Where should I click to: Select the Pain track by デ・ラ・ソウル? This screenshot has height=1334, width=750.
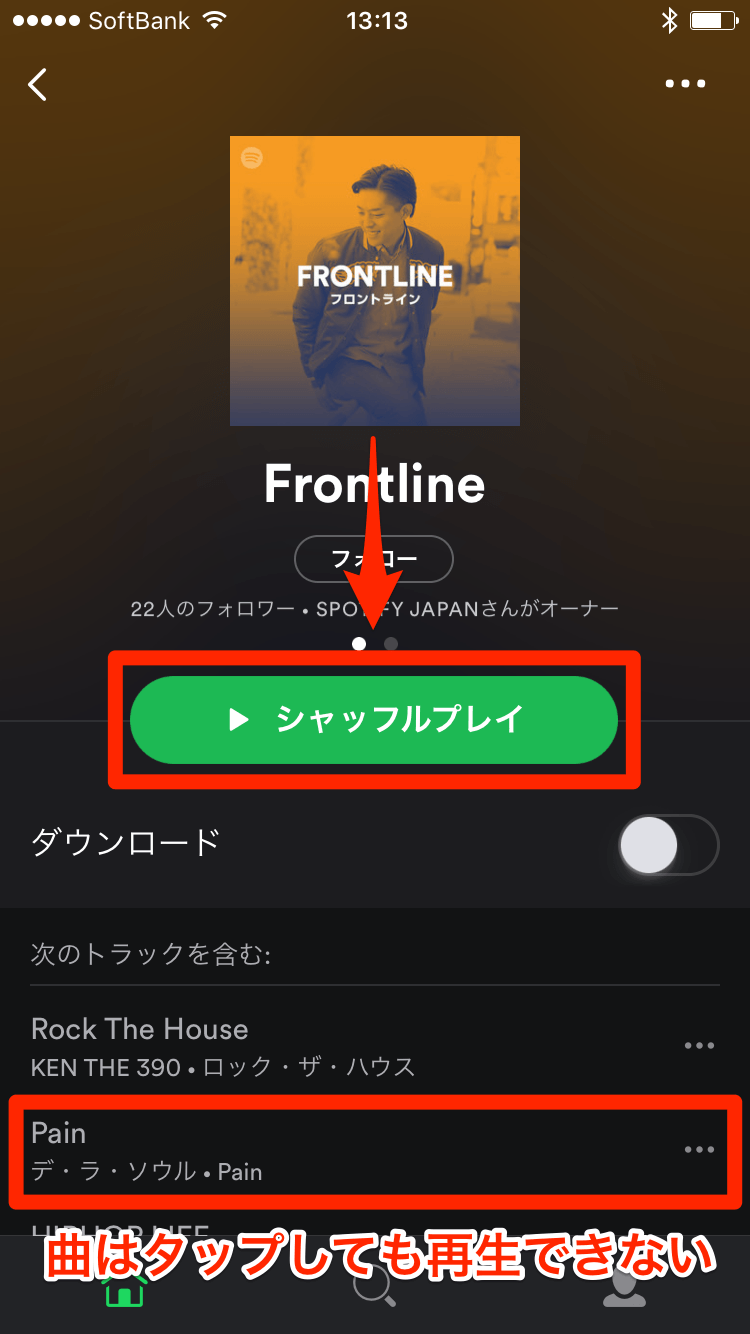click(x=300, y=1150)
